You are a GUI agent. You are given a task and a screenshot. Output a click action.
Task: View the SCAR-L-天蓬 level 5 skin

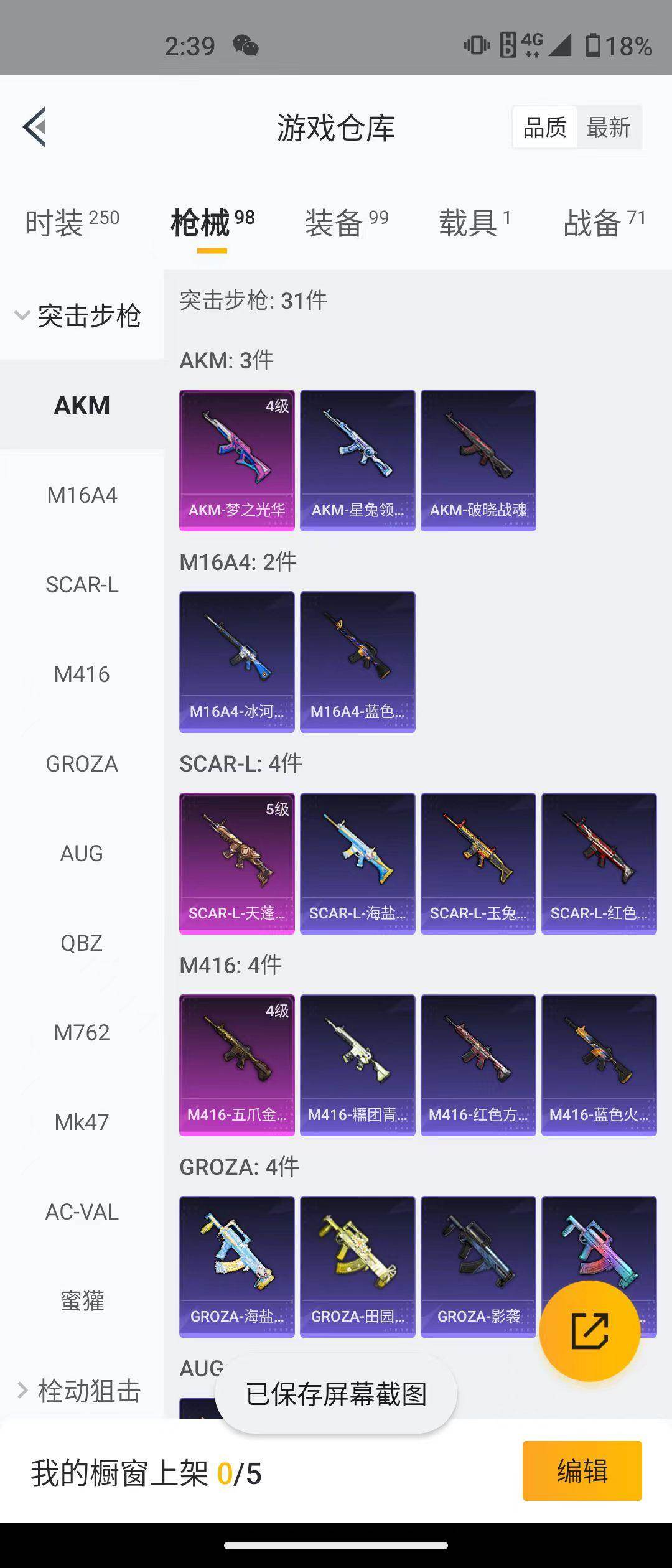[236, 863]
